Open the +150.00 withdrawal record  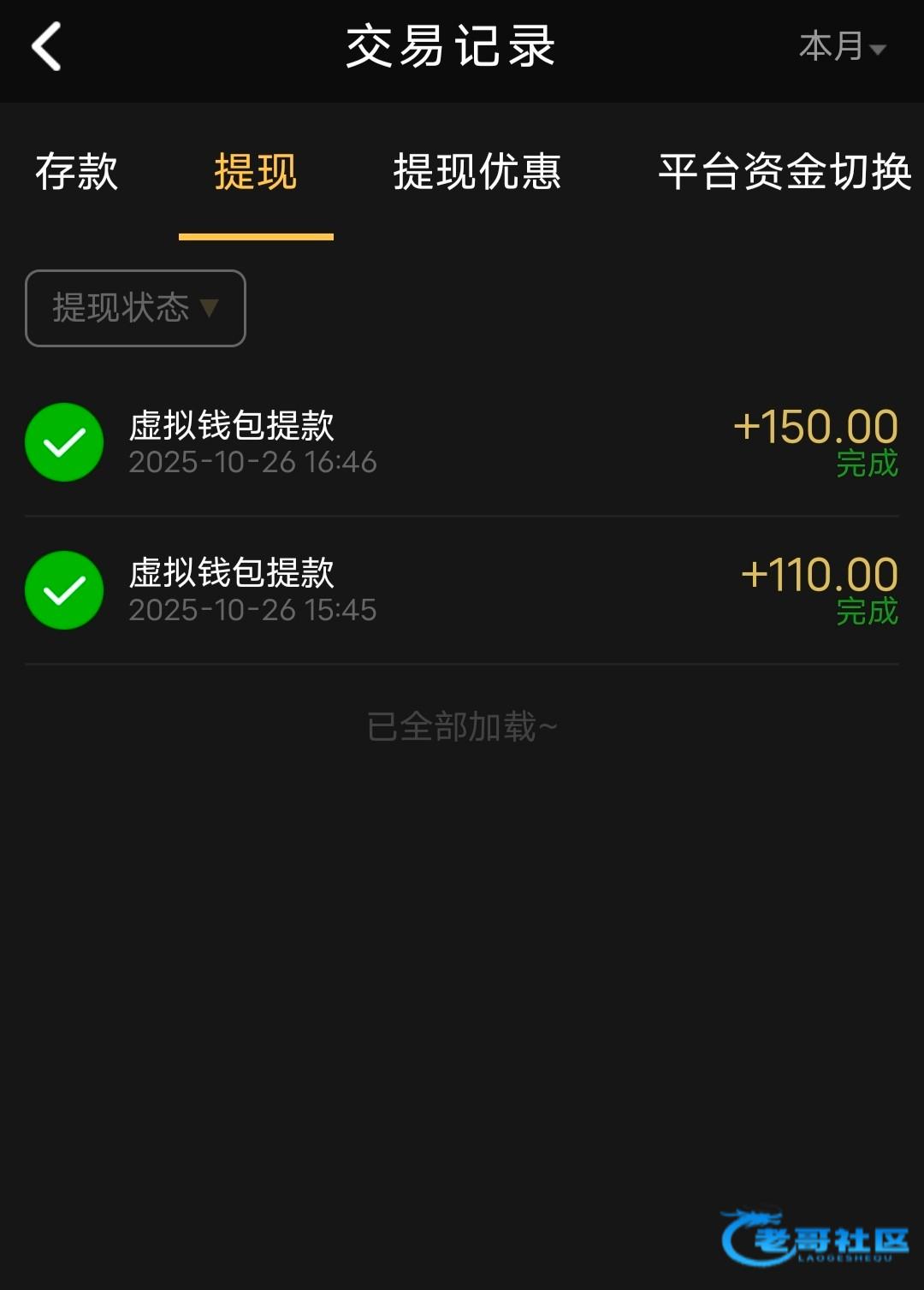point(462,442)
